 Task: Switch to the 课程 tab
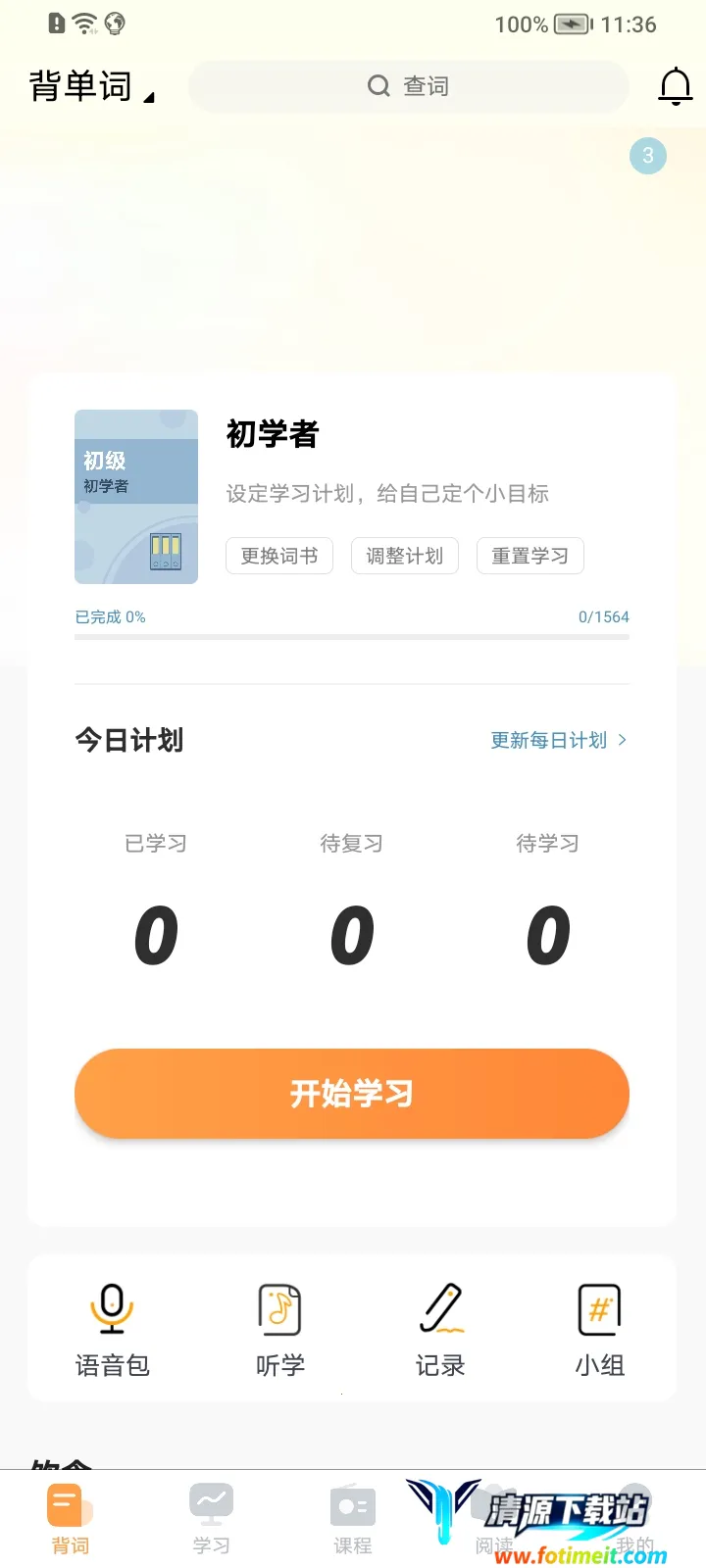coord(352,1518)
